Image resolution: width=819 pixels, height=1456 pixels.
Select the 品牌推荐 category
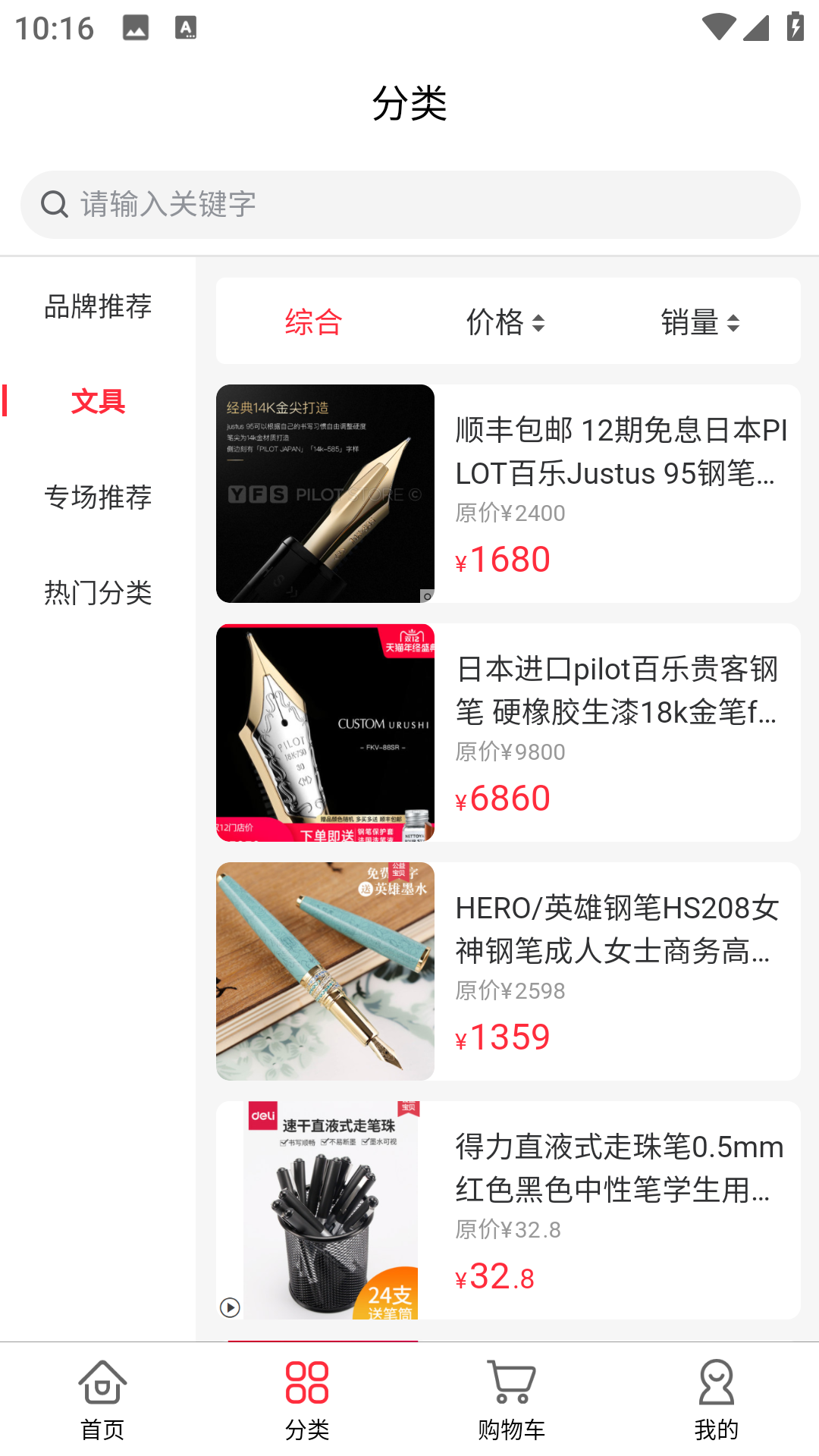click(x=98, y=306)
